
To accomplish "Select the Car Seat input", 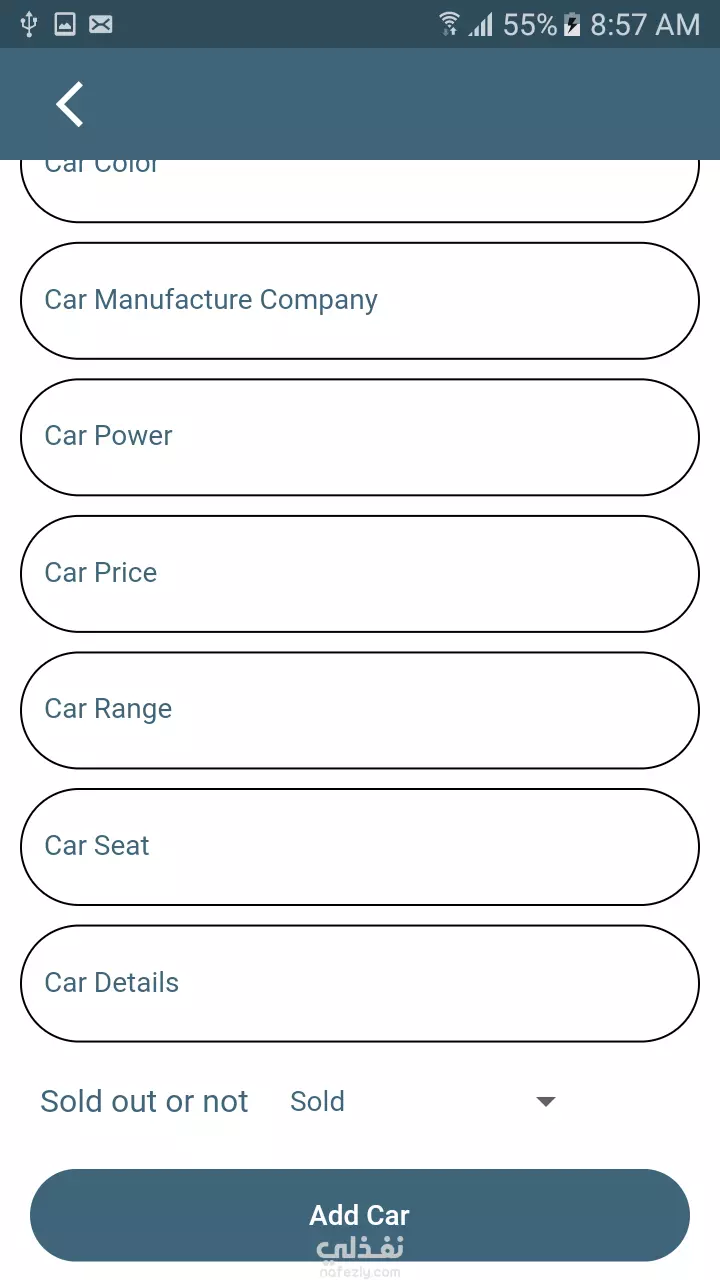I will tap(360, 847).
